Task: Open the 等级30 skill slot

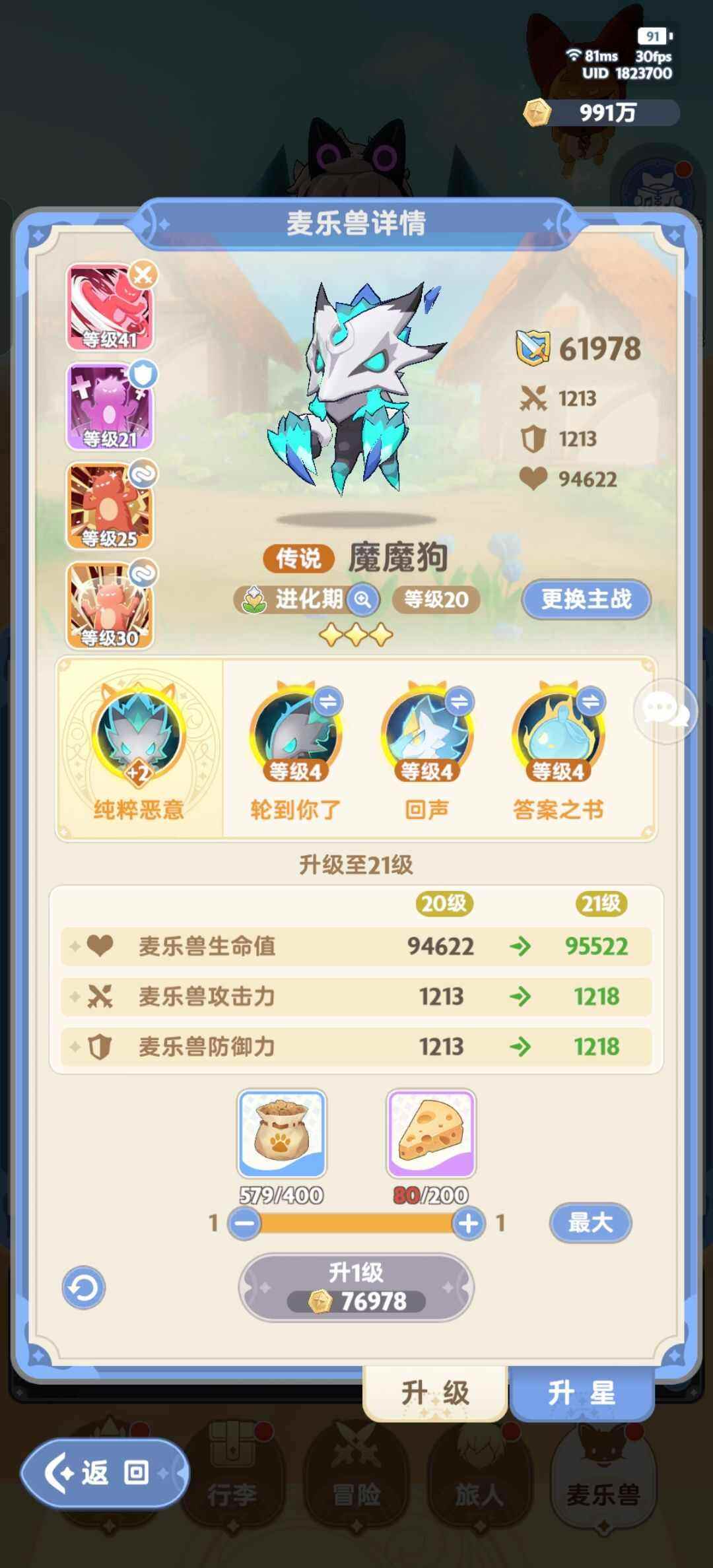Action: click(x=110, y=604)
